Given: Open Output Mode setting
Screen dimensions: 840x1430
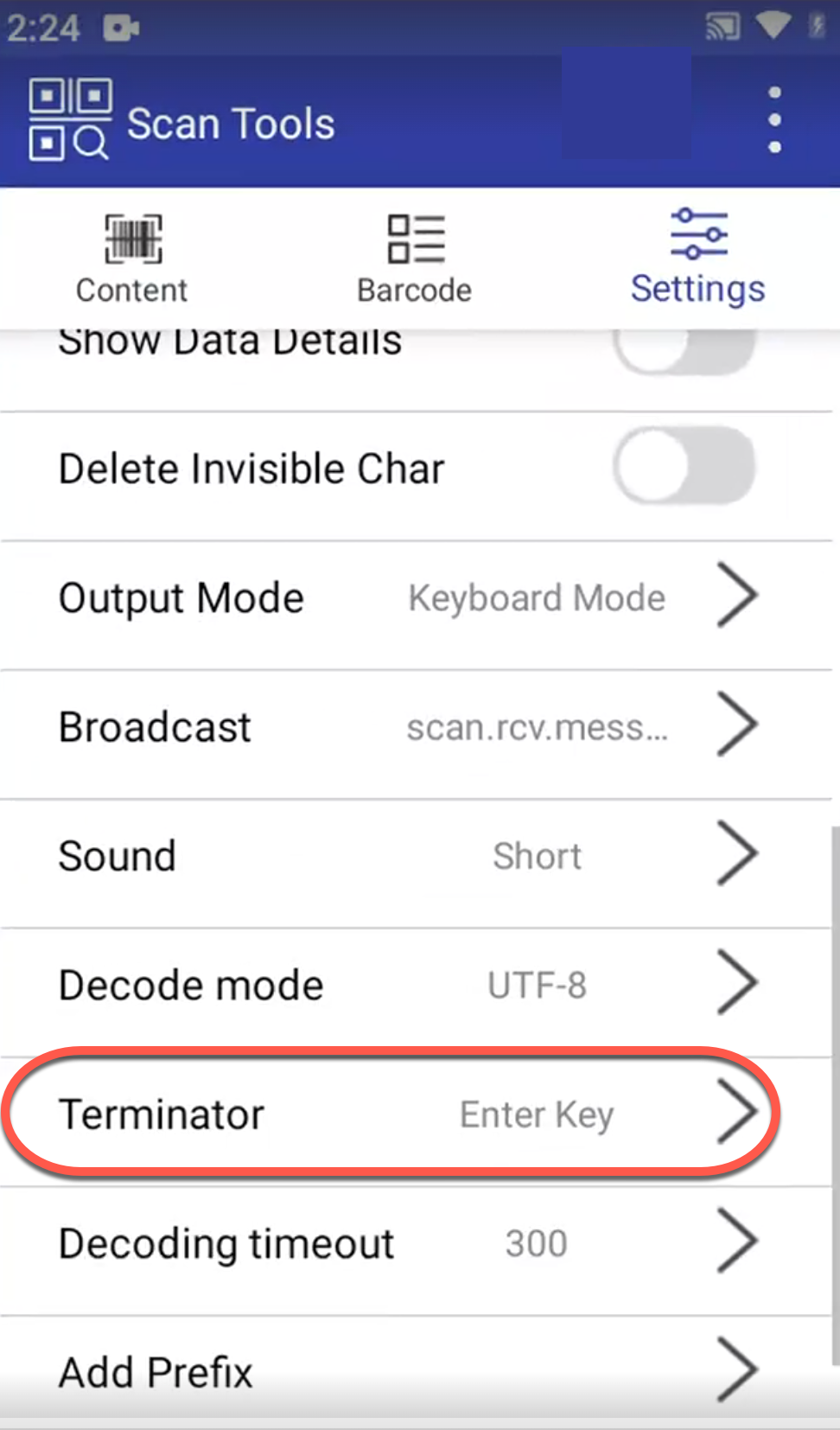Looking at the screenshot, I should click(415, 597).
